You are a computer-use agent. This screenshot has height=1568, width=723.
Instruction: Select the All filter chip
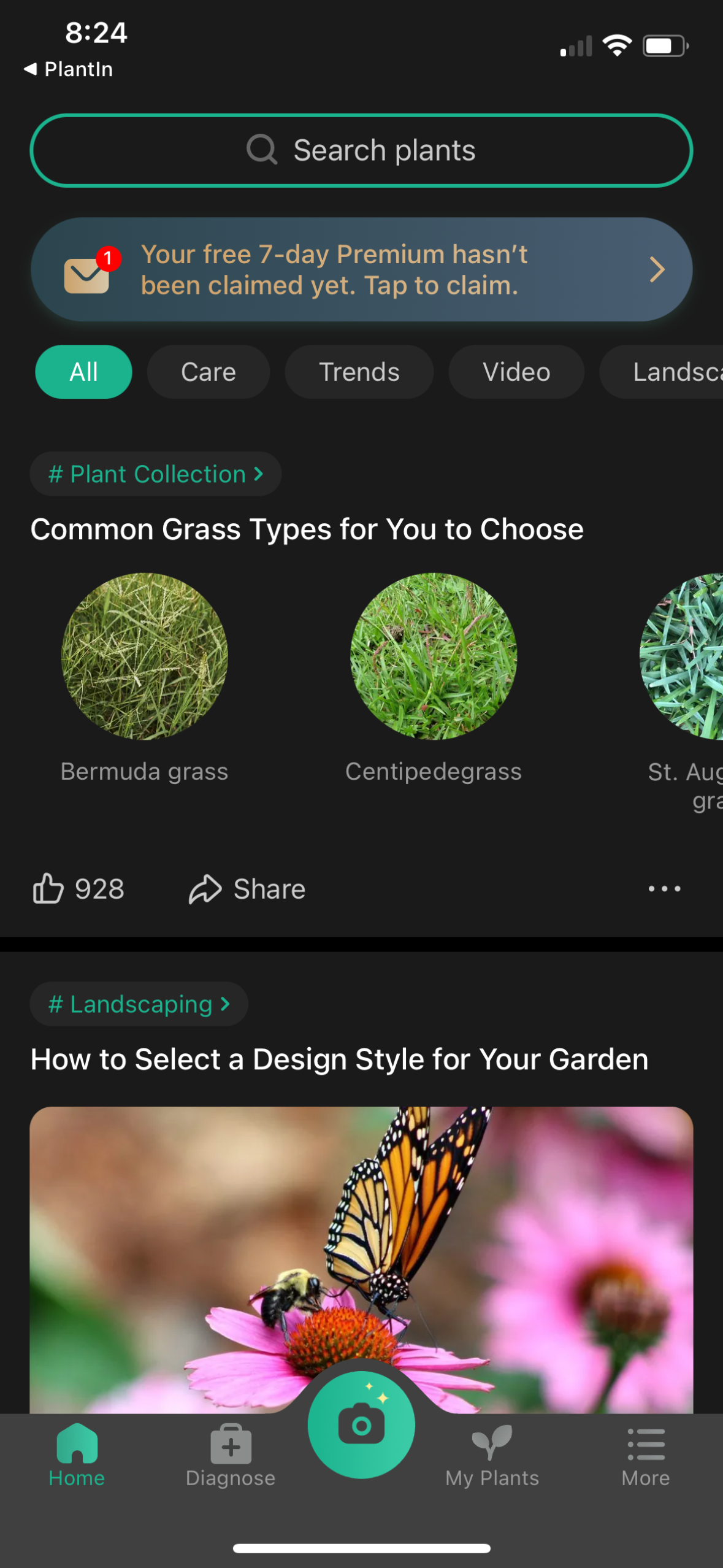[83, 371]
